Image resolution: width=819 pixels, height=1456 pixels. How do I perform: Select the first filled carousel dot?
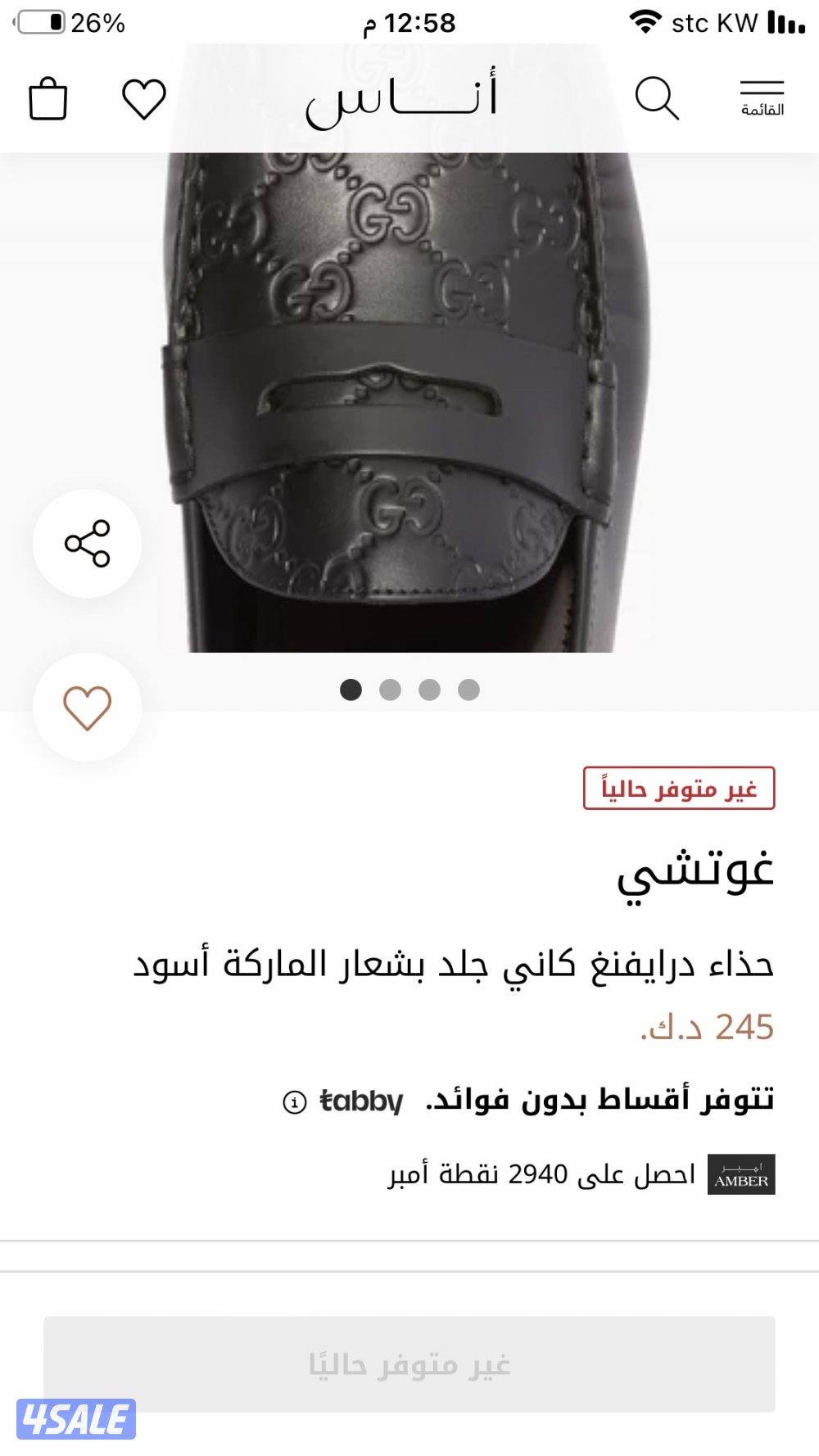352,690
